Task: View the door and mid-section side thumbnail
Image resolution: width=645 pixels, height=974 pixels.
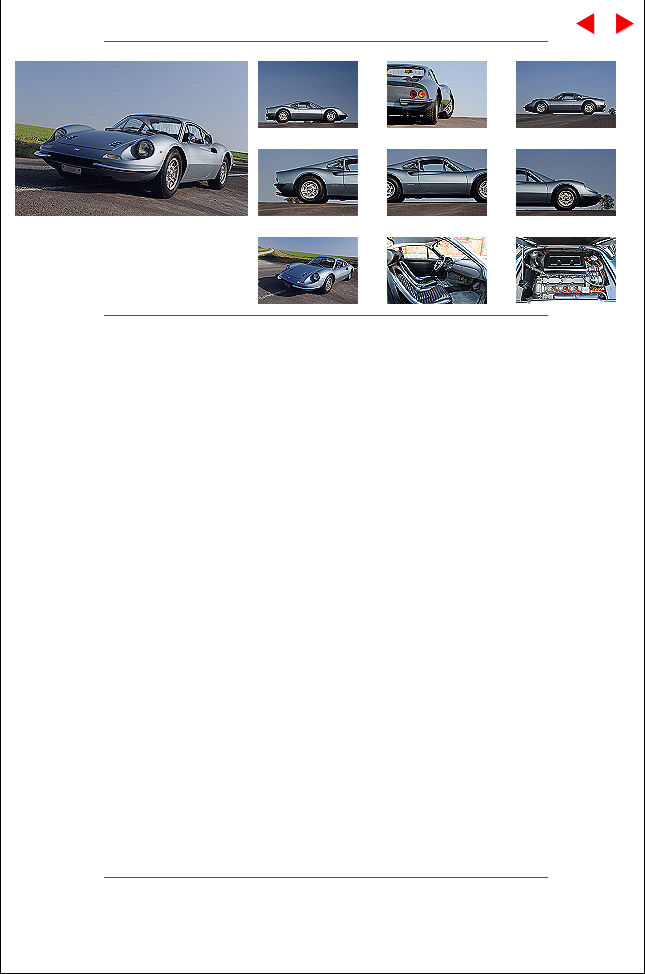Action: (437, 182)
